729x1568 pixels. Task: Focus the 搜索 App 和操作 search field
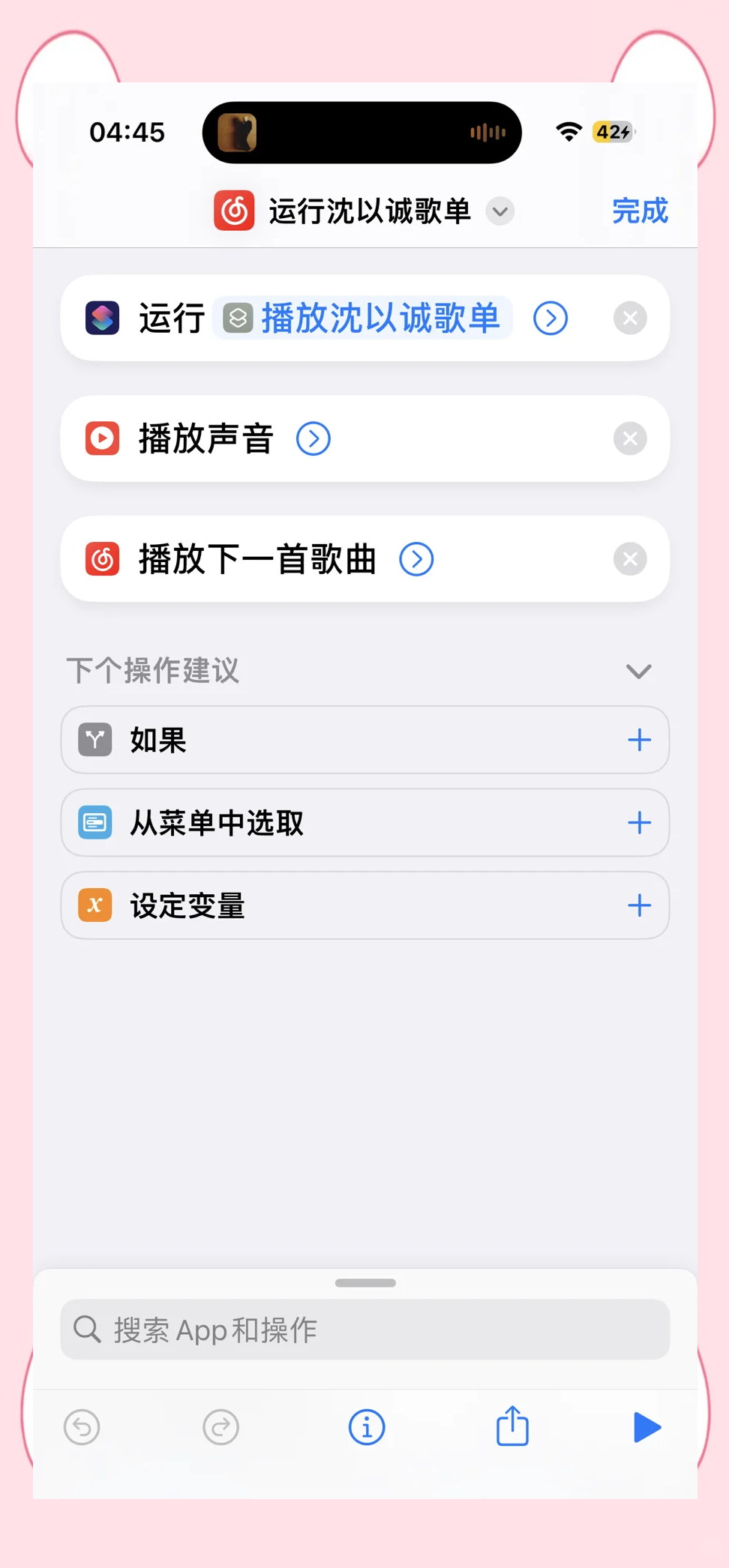[x=365, y=1330]
